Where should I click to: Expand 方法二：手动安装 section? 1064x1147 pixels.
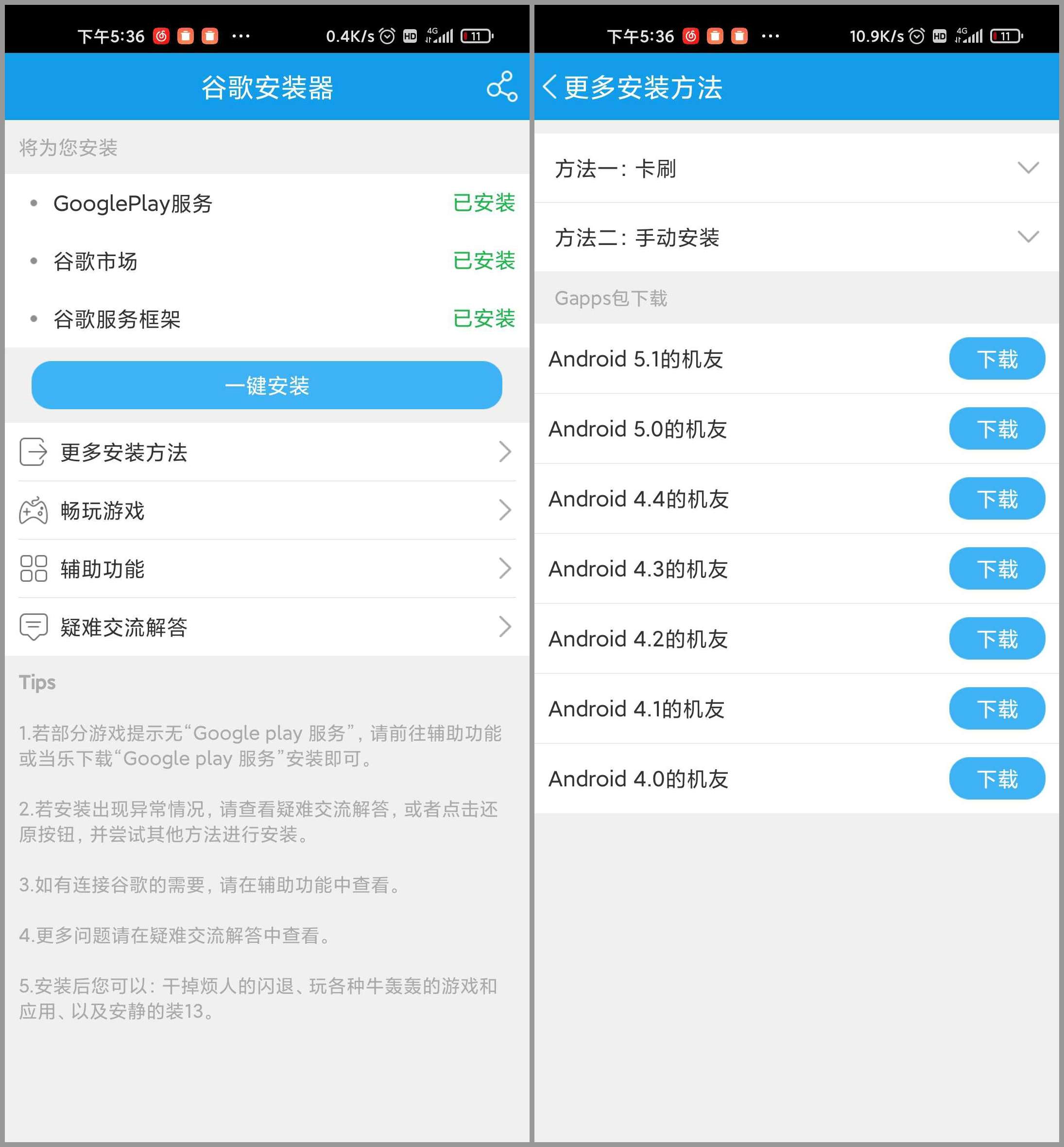(x=796, y=237)
